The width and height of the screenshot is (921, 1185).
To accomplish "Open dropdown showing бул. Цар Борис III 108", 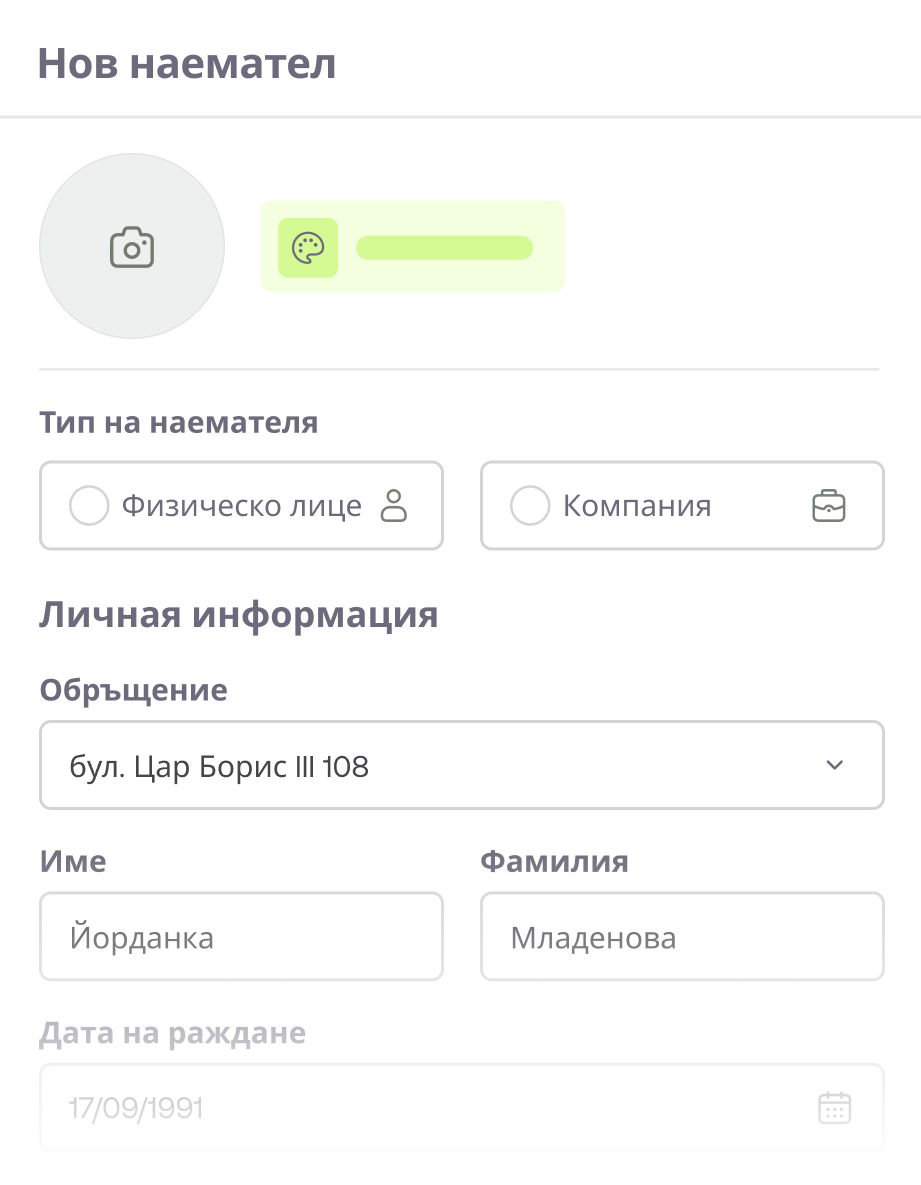I will click(461, 765).
